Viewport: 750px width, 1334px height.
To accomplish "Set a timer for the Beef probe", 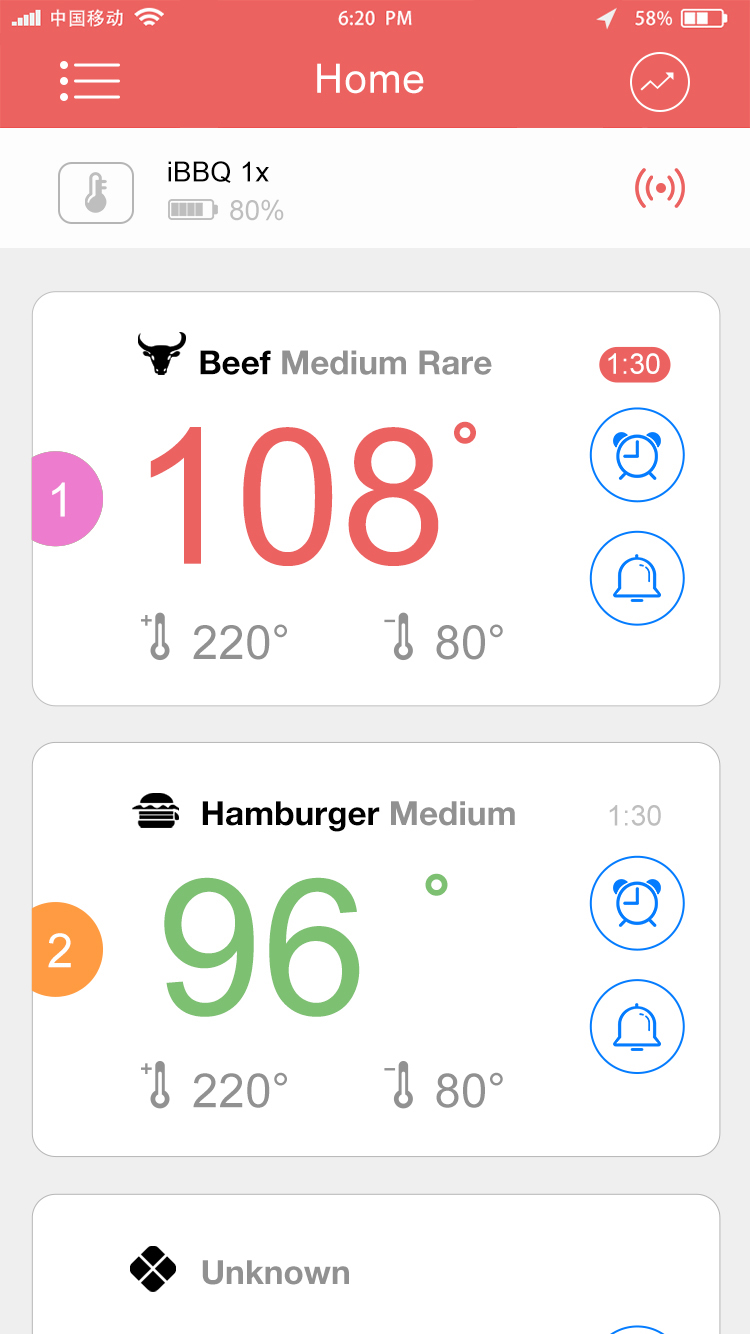I will tap(637, 455).
